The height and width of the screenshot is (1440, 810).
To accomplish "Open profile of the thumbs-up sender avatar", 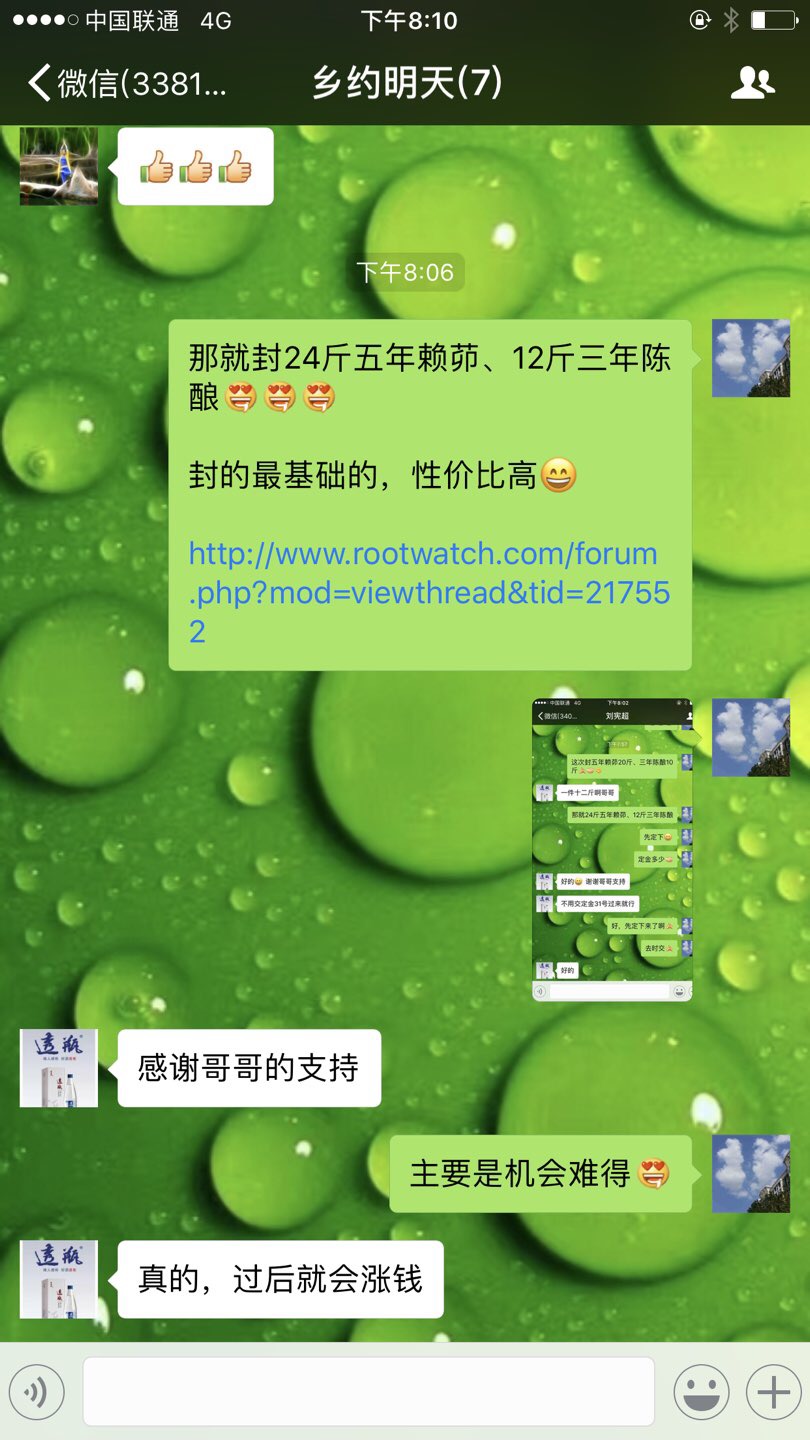I will coord(59,165).
